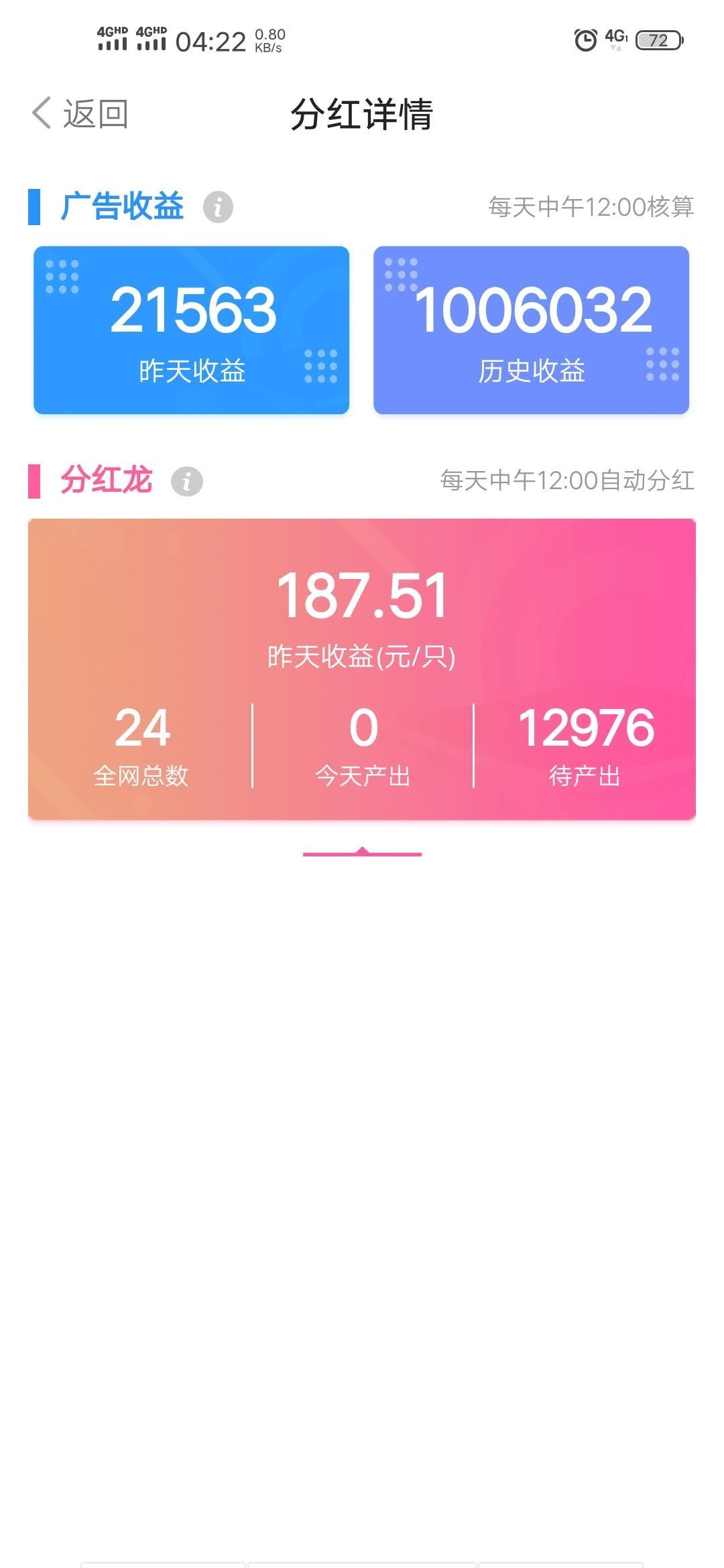Collapse the pink arrow handle below the card
The height and width of the screenshot is (1568, 724).
point(362,852)
